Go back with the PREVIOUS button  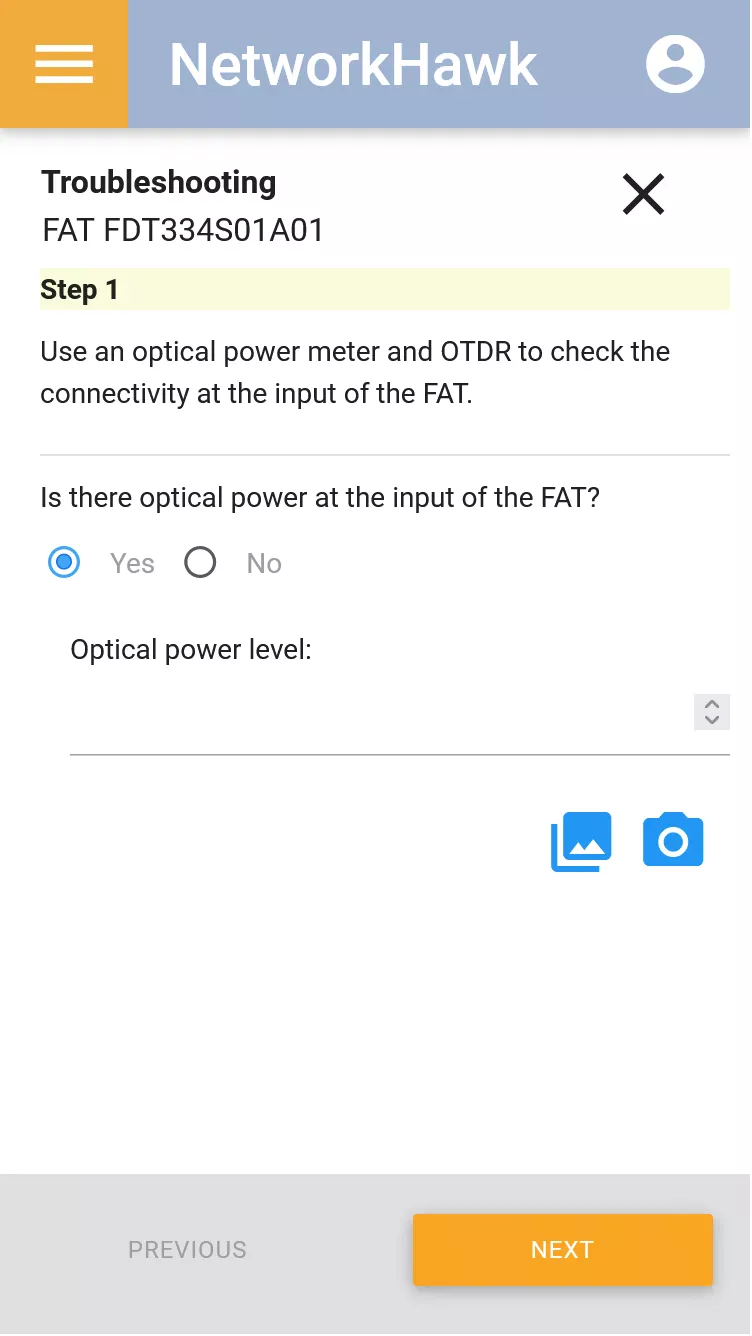click(187, 1250)
